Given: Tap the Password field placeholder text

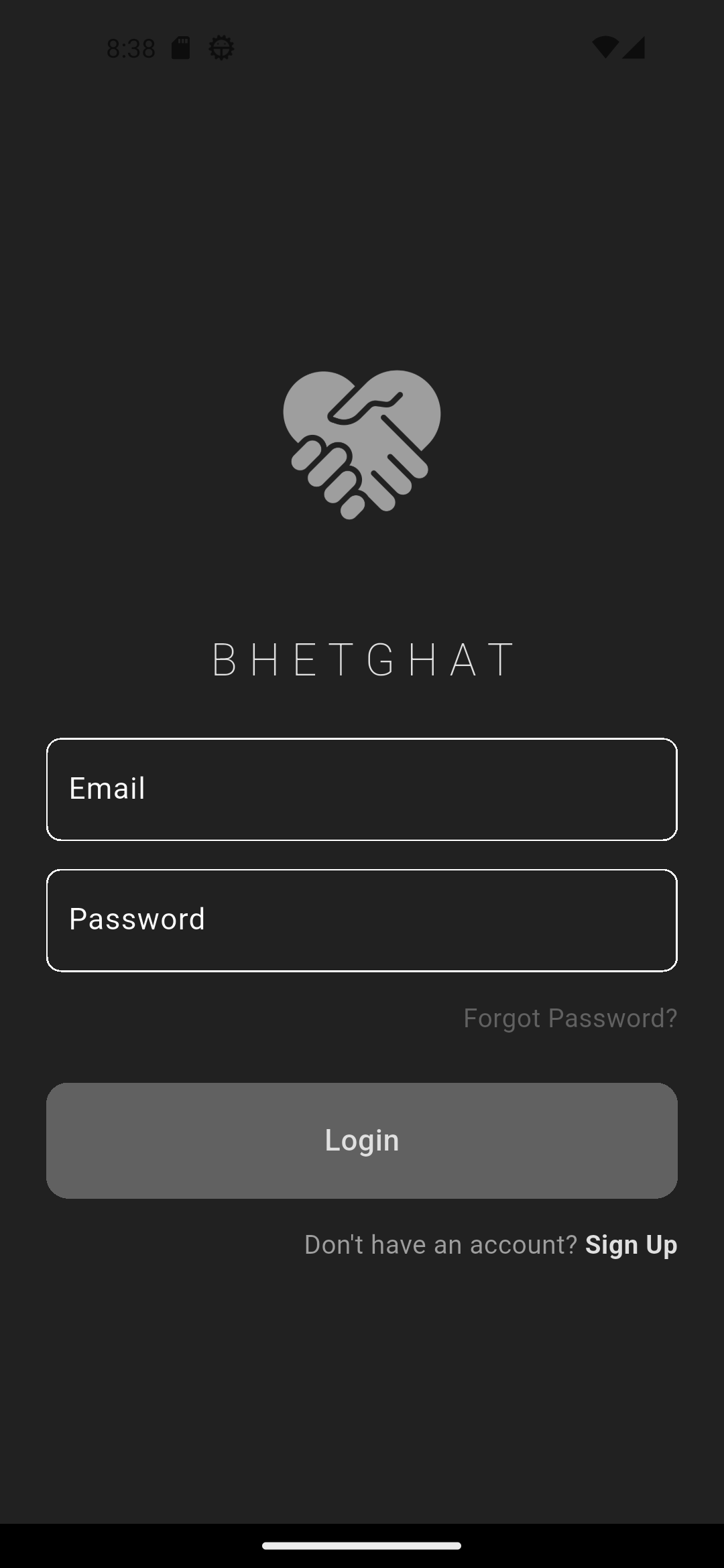Looking at the screenshot, I should (137, 919).
